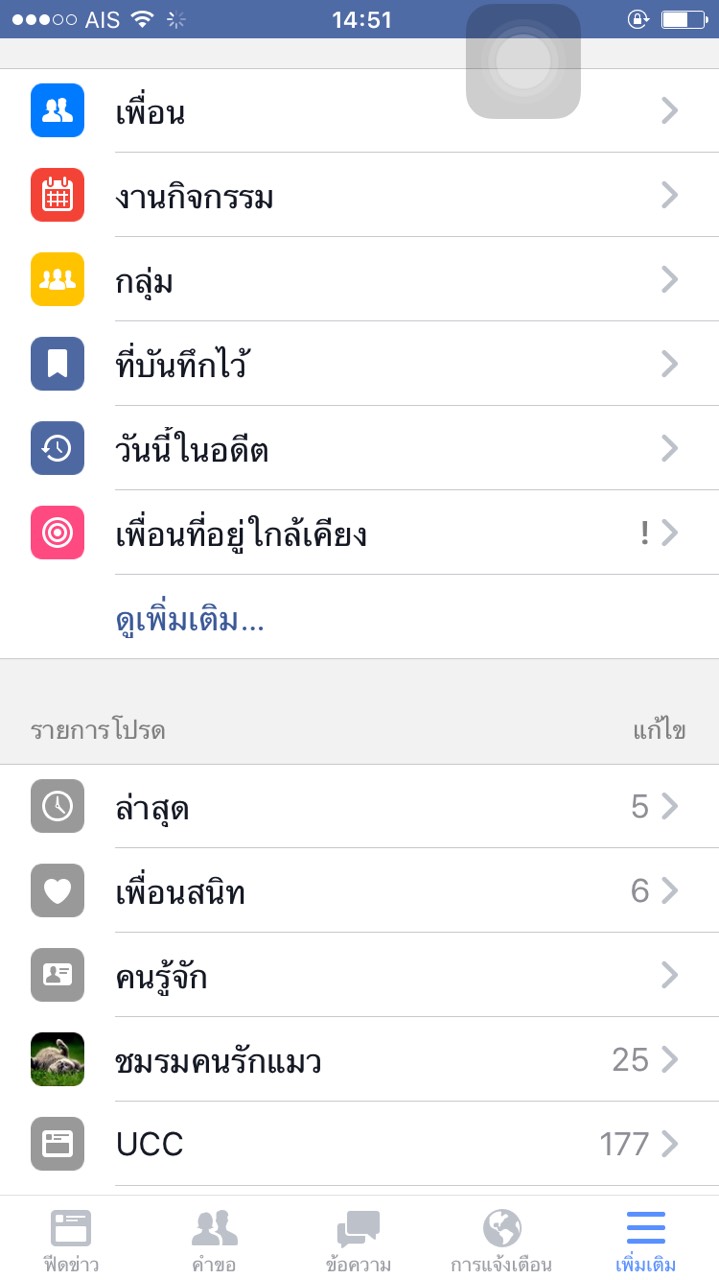Switch to the การแจ้งเตือน tab

[502, 1240]
